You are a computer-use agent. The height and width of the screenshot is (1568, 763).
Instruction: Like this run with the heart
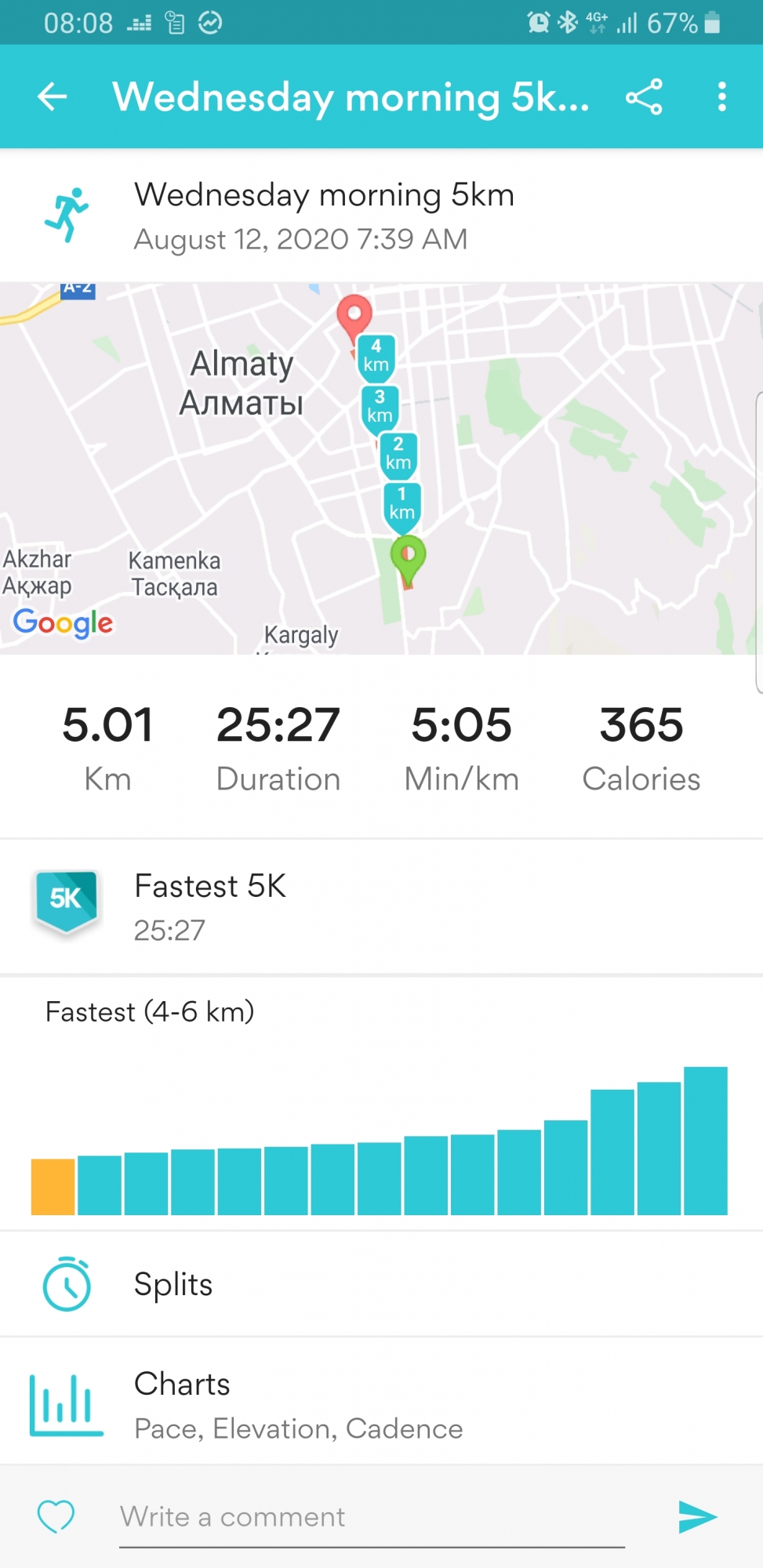[x=56, y=1516]
